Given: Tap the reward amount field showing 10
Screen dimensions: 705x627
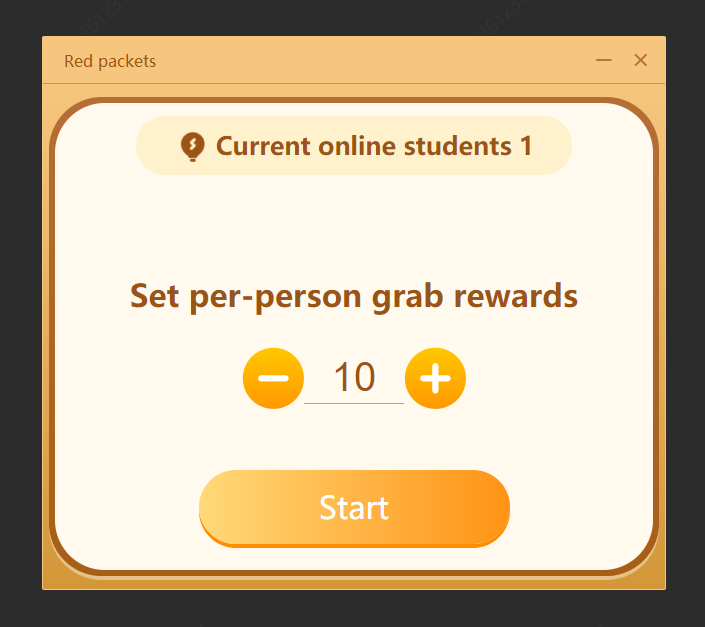Looking at the screenshot, I should (x=354, y=379).
